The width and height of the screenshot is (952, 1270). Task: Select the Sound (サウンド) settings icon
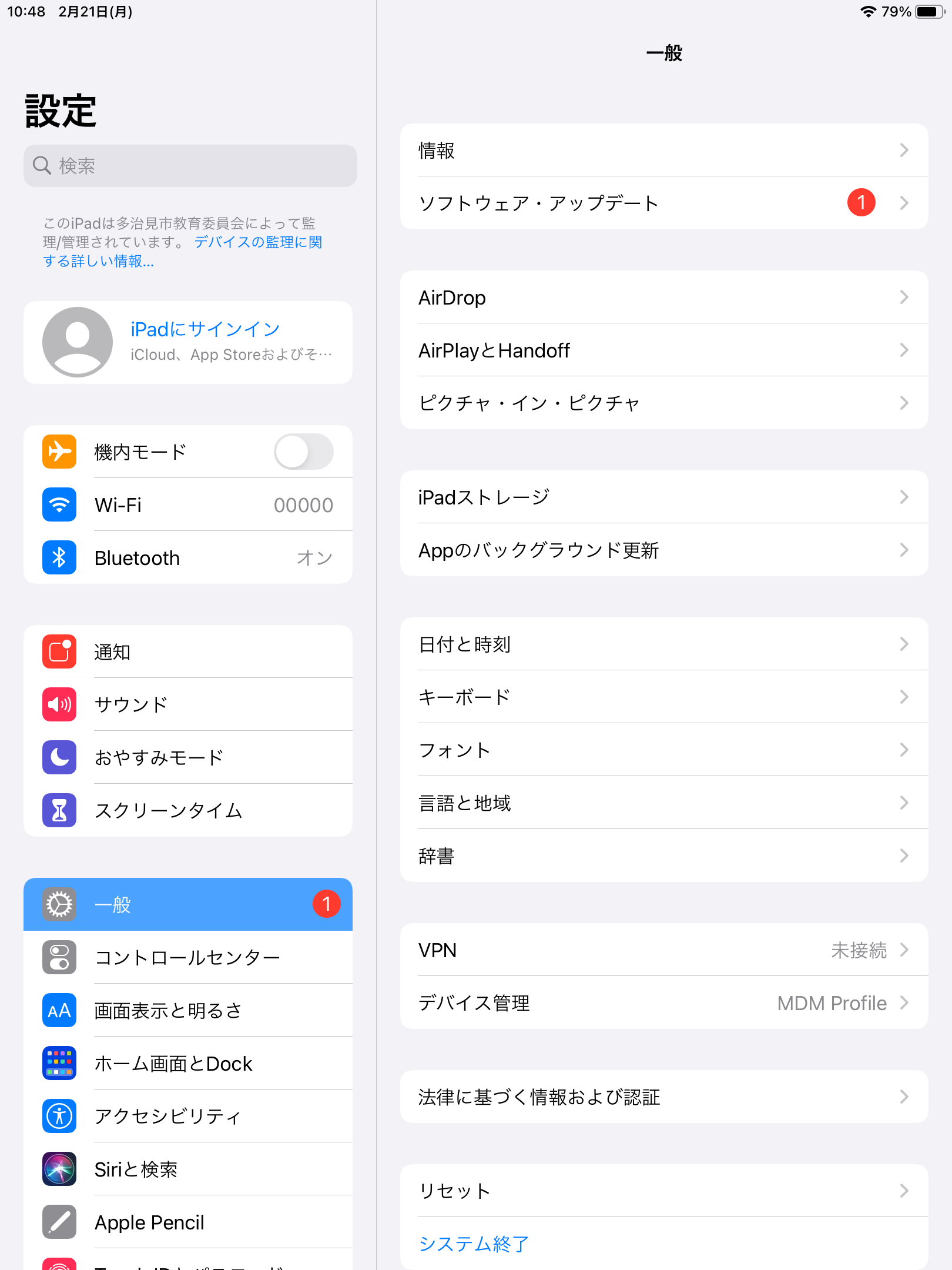tap(59, 704)
